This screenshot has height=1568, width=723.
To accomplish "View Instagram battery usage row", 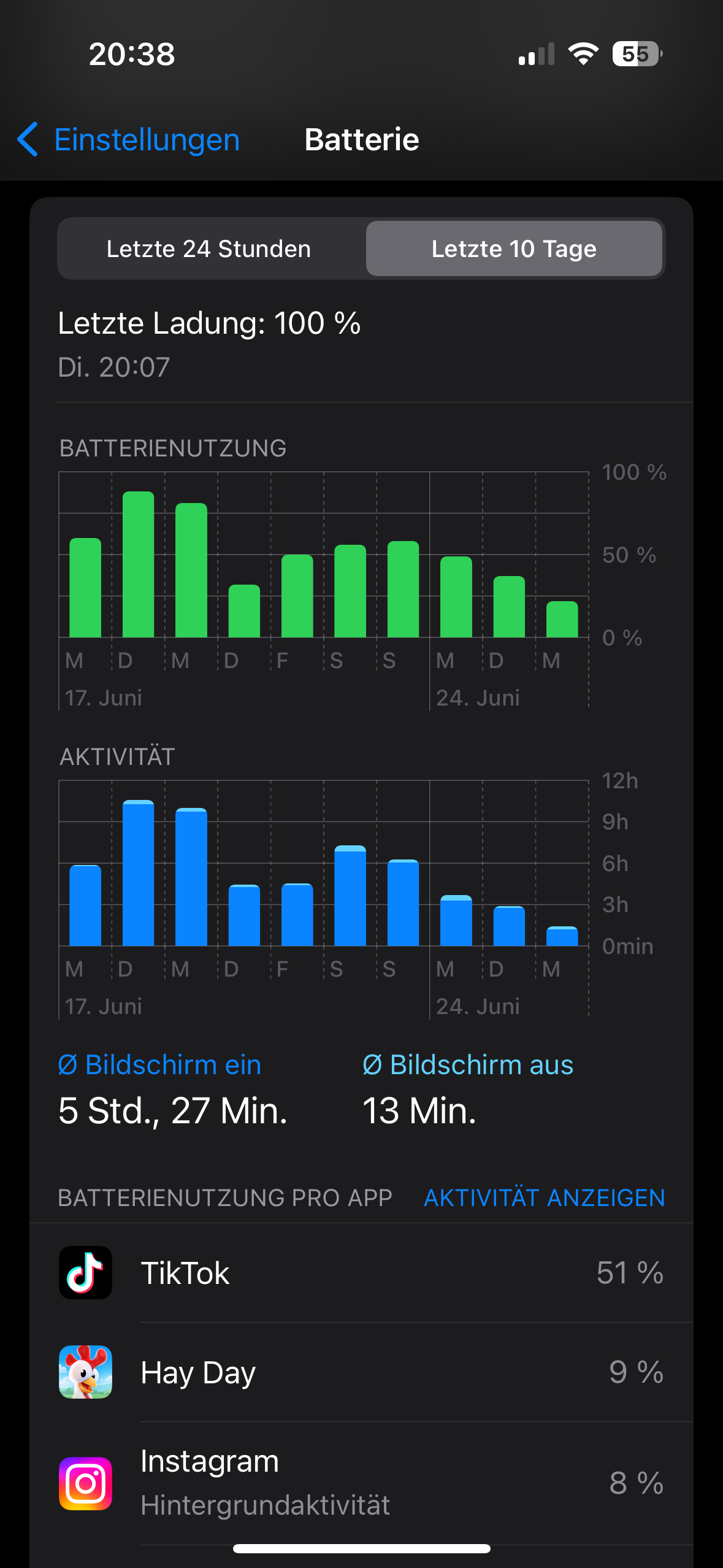I will click(x=361, y=1483).
